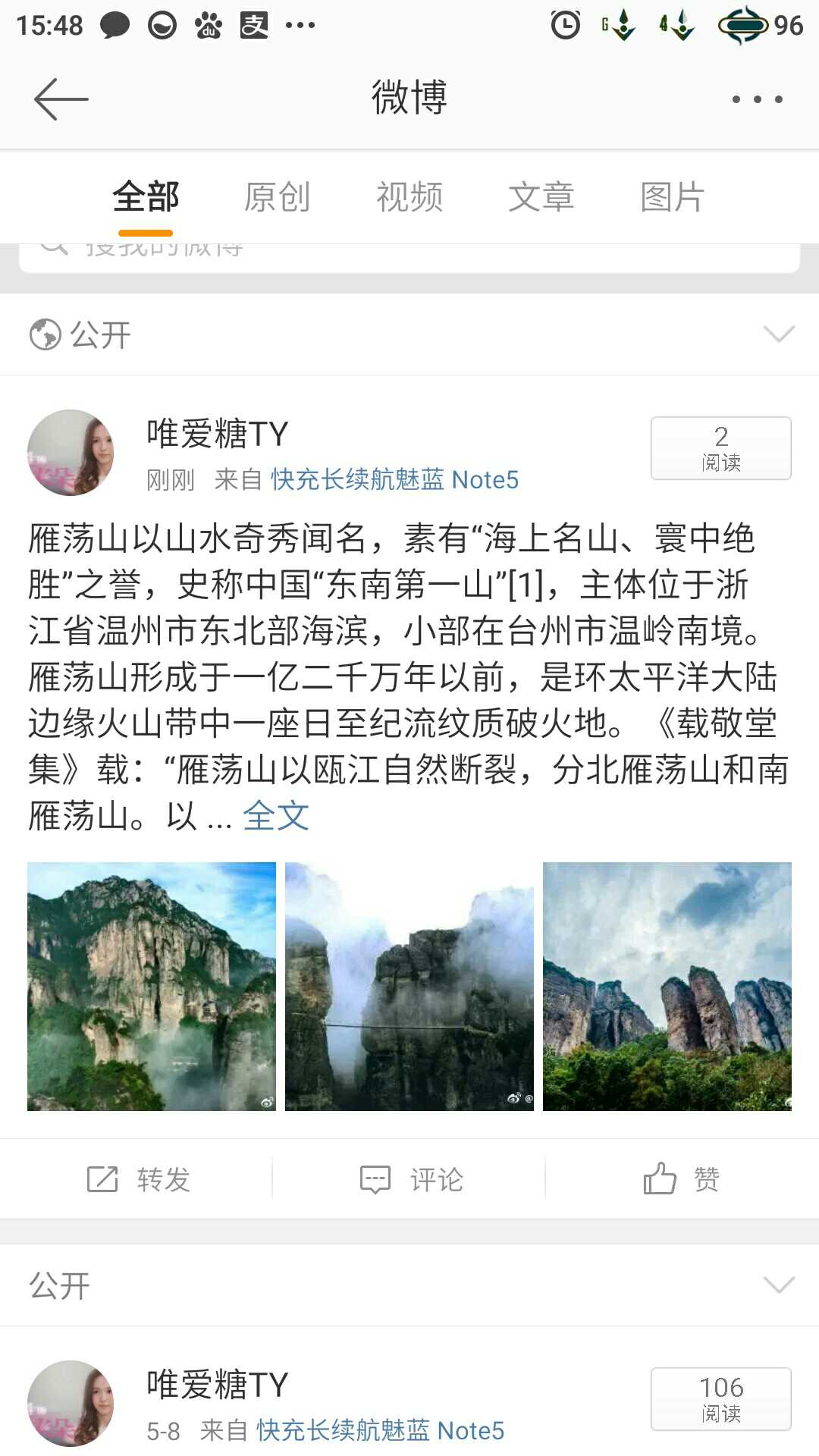This screenshot has height=1456, width=819.
Task: Open the three-dot overflow menu
Action: [757, 99]
